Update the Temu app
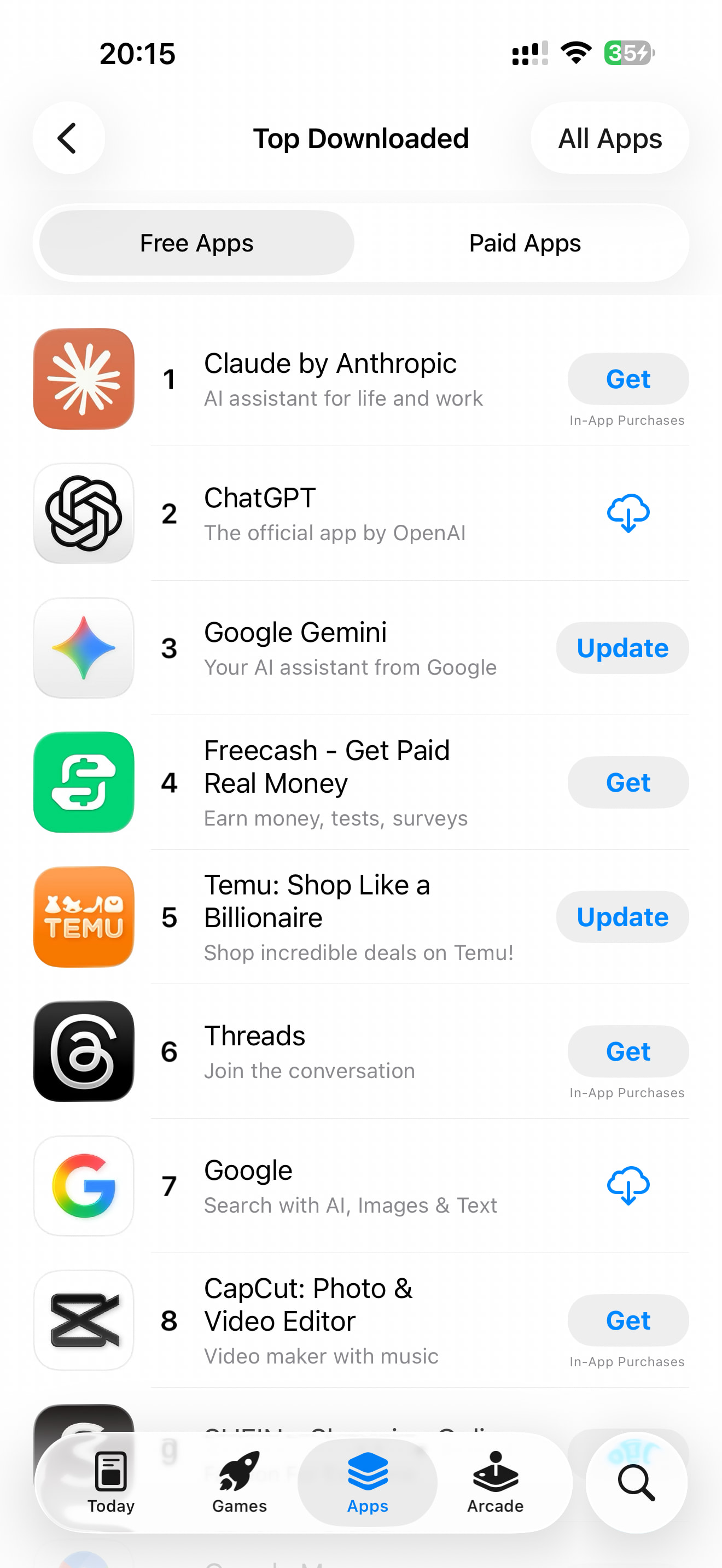Viewport: 722px width, 1568px height. (621, 917)
